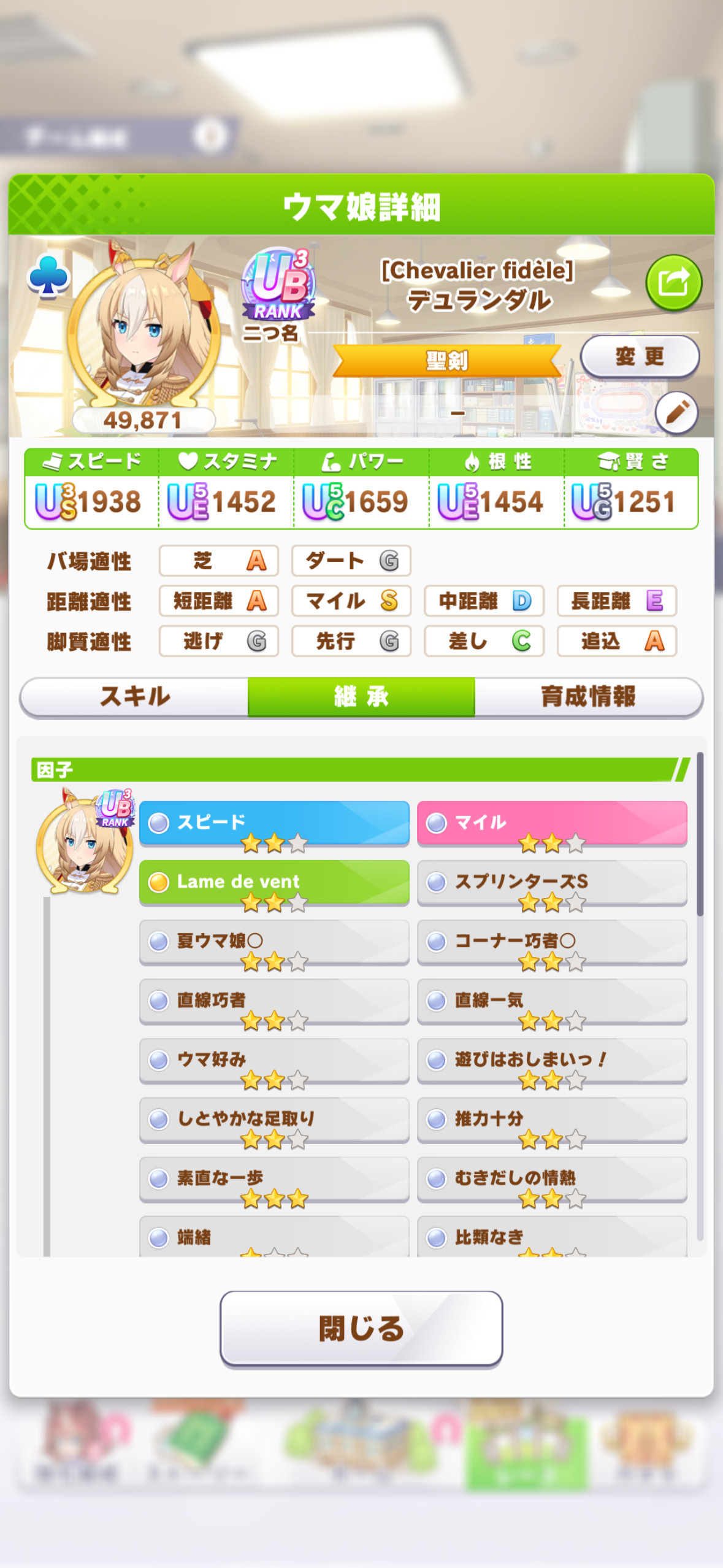
Task: Close the dialog with 閉じる
Action: (x=361, y=1329)
